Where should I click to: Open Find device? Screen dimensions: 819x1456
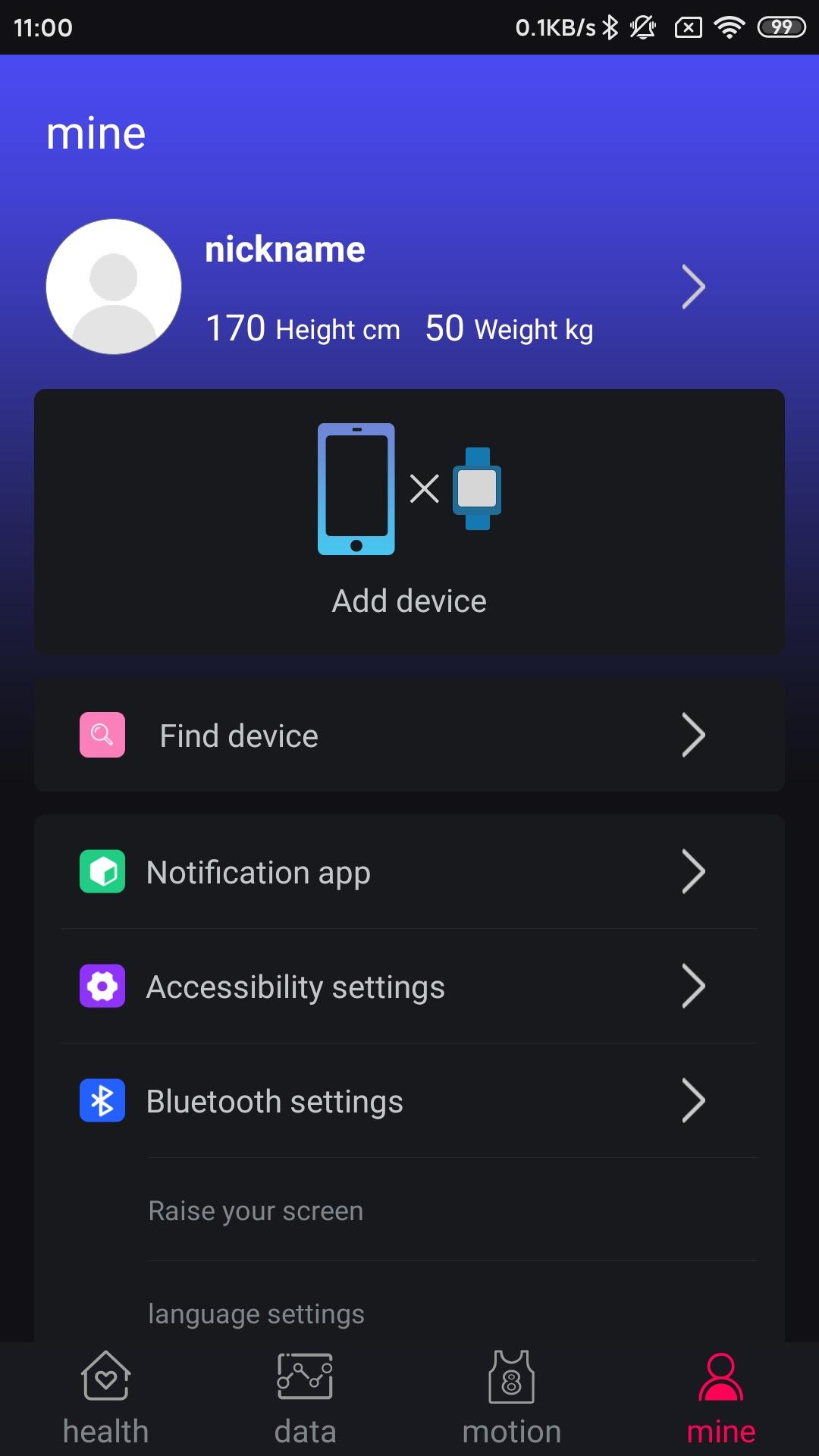click(409, 735)
